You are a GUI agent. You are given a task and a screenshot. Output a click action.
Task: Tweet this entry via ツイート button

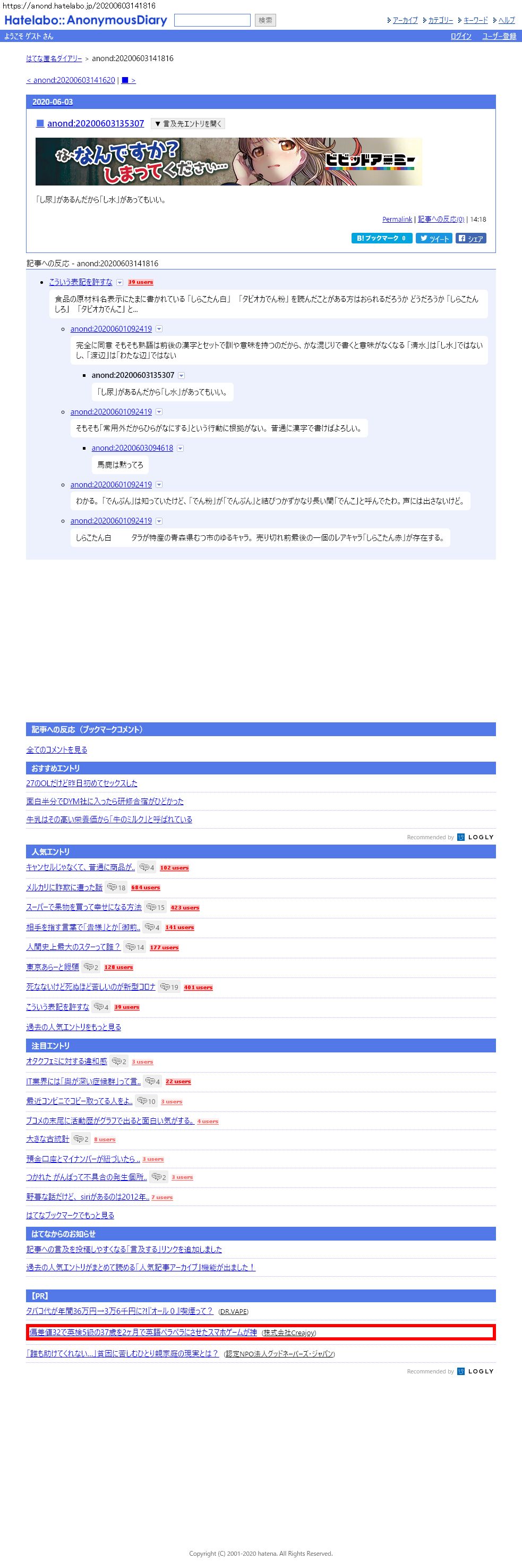point(434,238)
